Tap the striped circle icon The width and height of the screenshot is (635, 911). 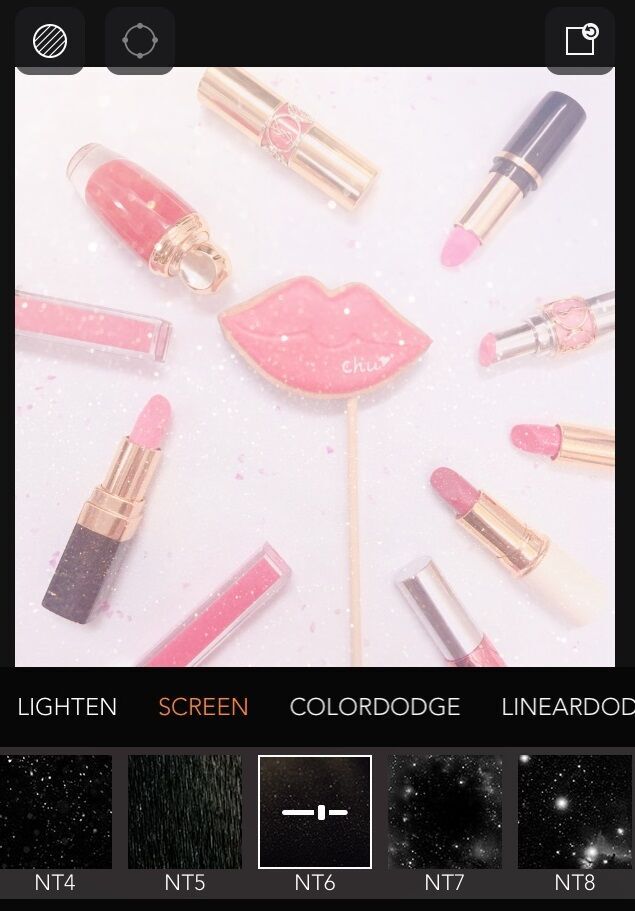pyautogui.click(x=50, y=41)
